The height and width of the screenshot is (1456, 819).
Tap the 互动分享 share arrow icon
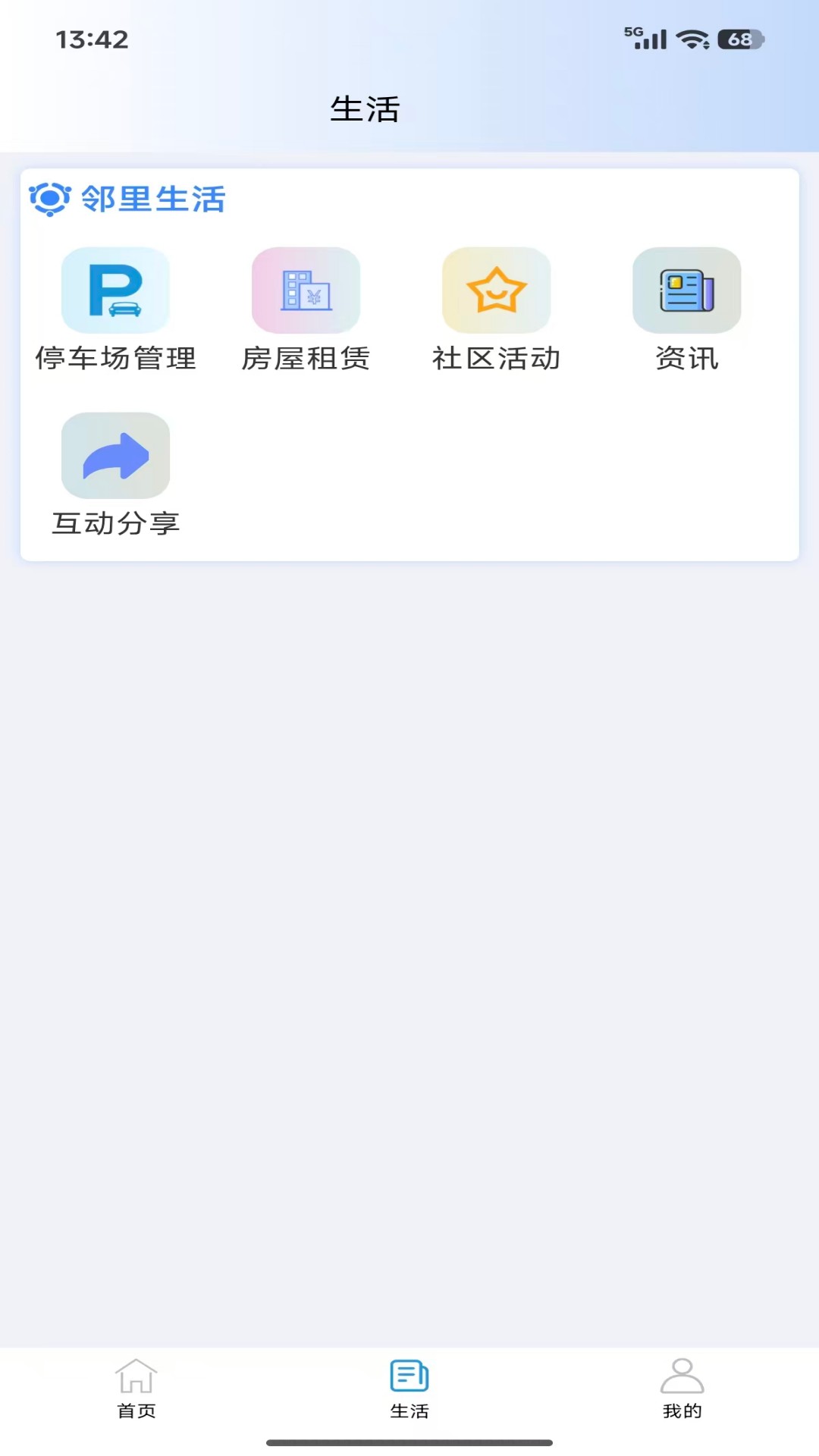pyautogui.click(x=115, y=454)
